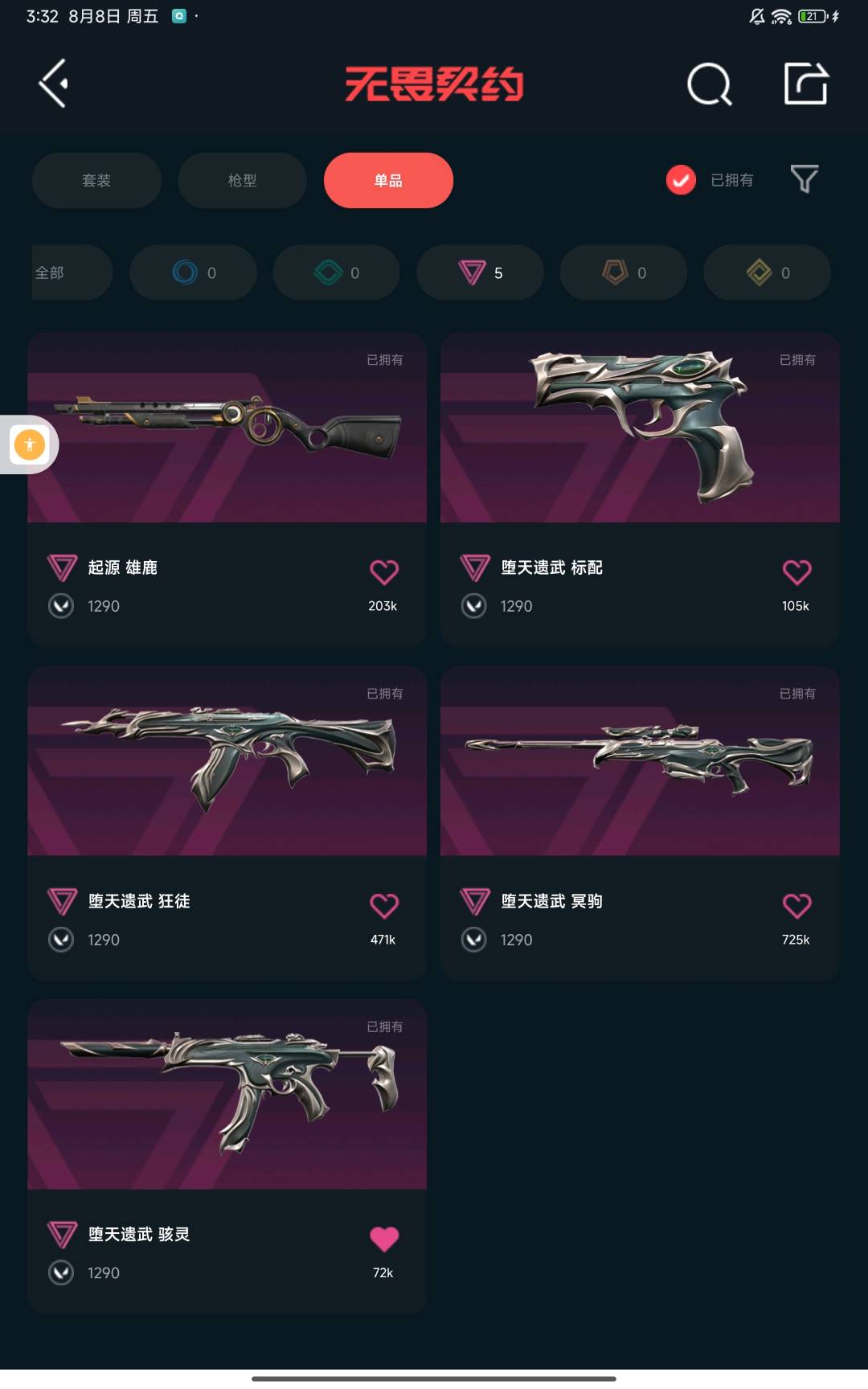Share this page via the share icon
The width and height of the screenshot is (868, 1389).
[805, 84]
